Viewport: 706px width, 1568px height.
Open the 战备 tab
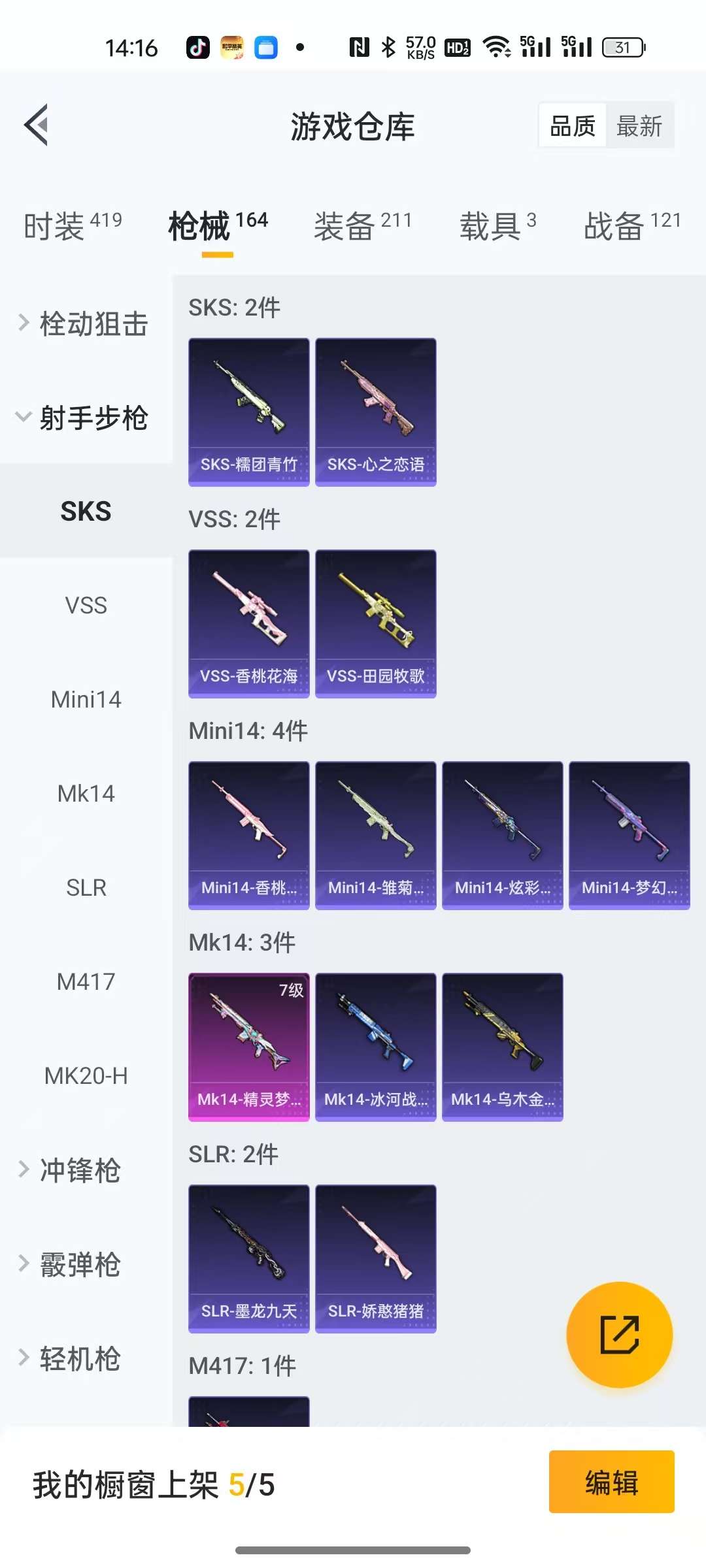(631, 226)
